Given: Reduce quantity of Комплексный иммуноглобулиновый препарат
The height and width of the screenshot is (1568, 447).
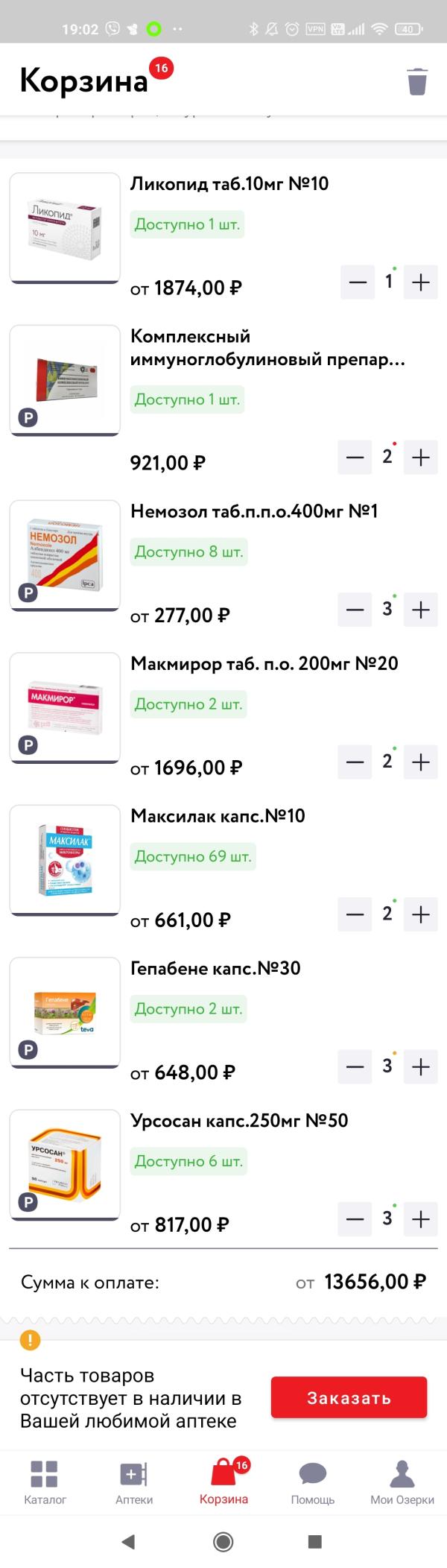Looking at the screenshot, I should point(355,458).
